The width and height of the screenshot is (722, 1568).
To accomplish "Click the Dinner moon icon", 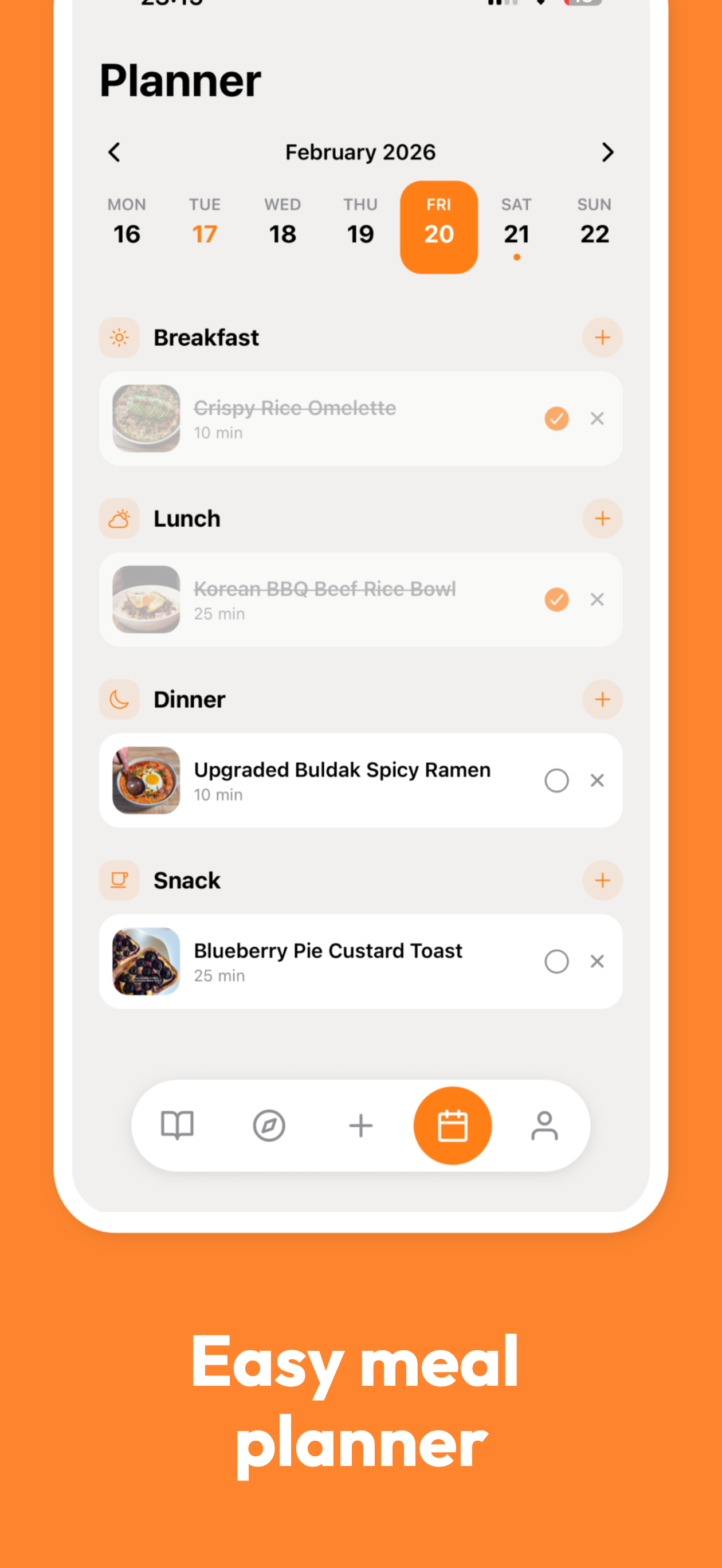I will (119, 699).
